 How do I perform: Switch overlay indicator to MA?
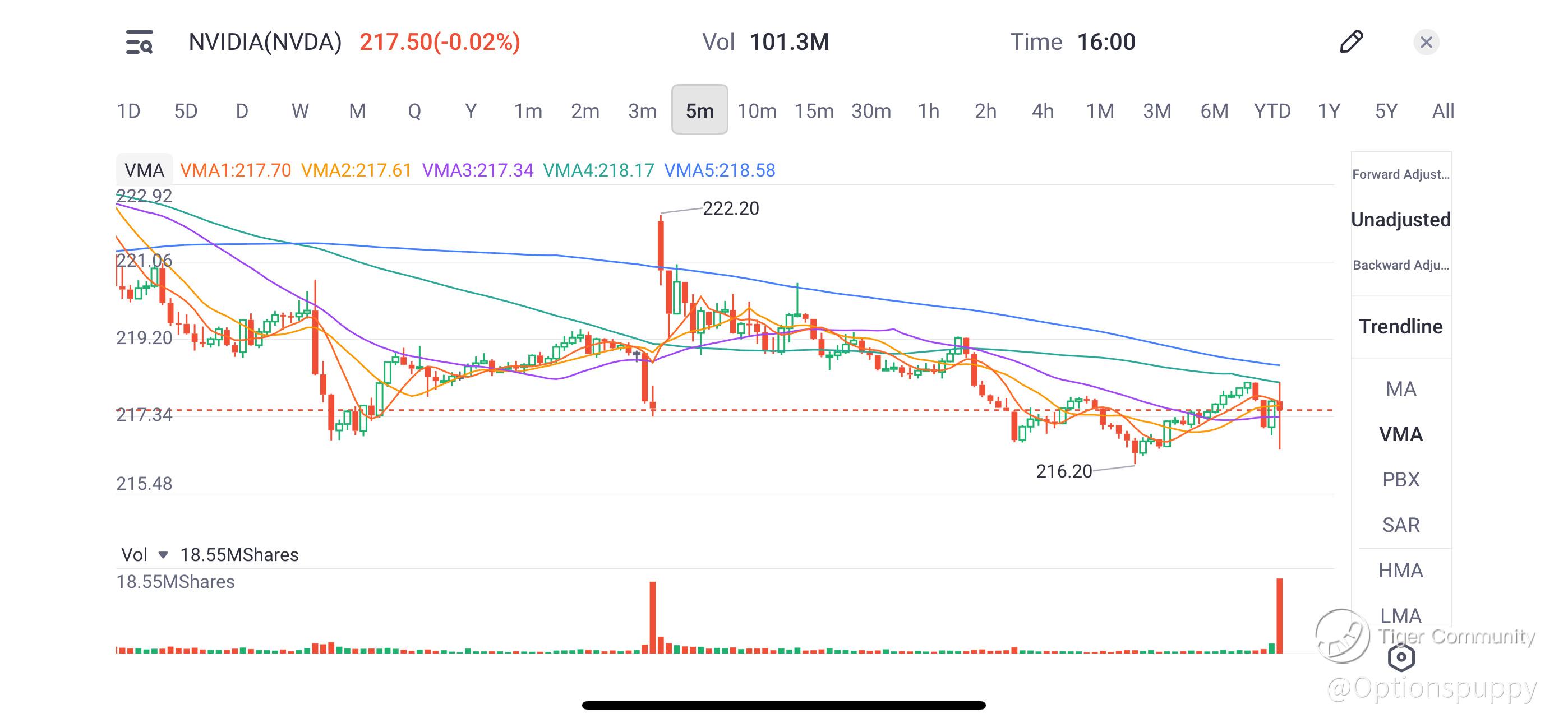1401,388
